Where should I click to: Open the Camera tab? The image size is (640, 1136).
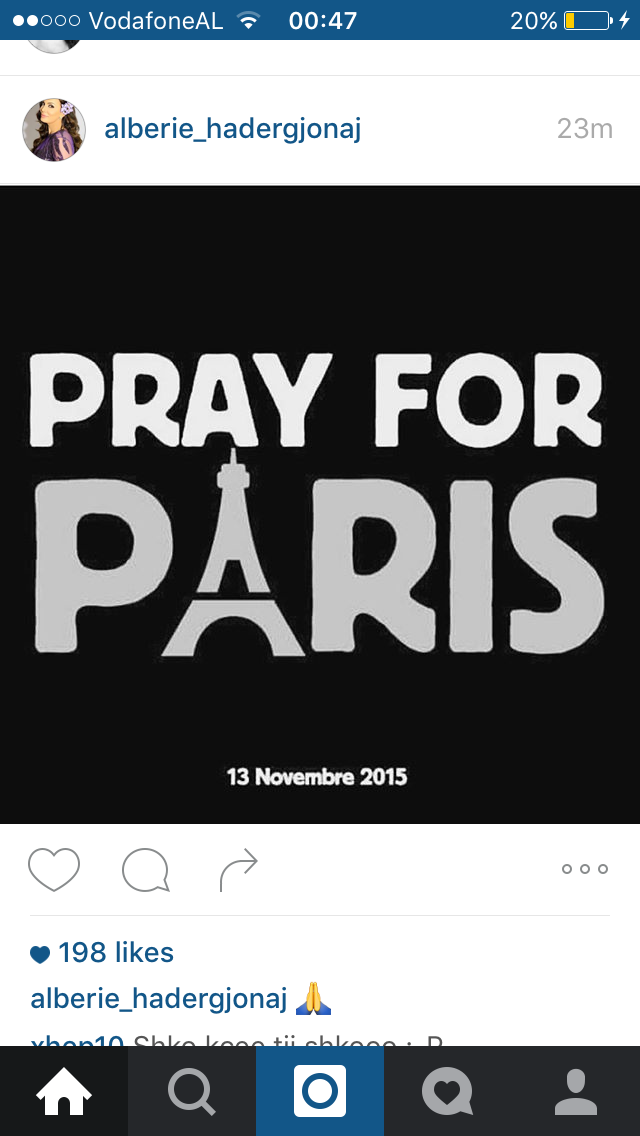click(x=320, y=1091)
